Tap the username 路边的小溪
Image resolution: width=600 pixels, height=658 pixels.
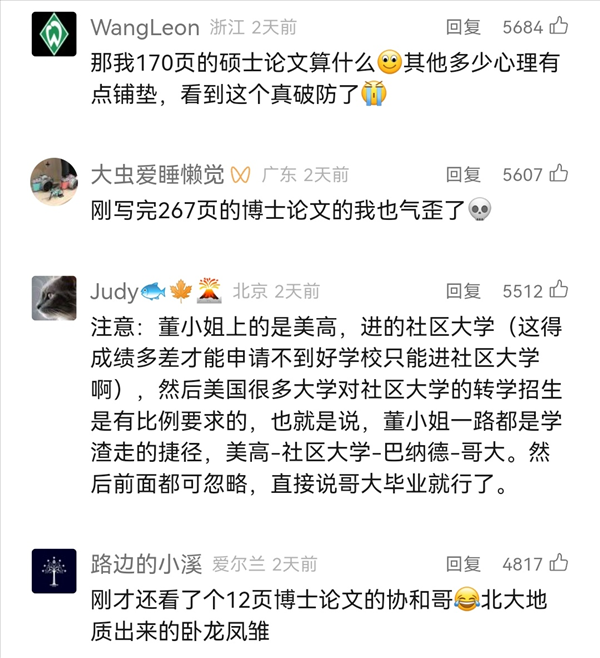146,564
